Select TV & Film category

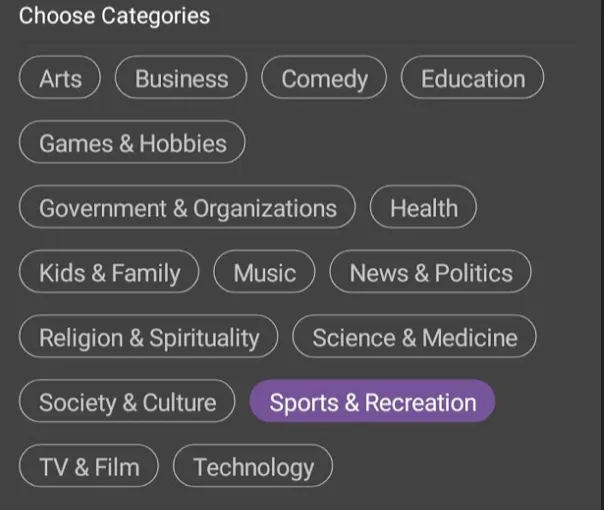pos(89,467)
